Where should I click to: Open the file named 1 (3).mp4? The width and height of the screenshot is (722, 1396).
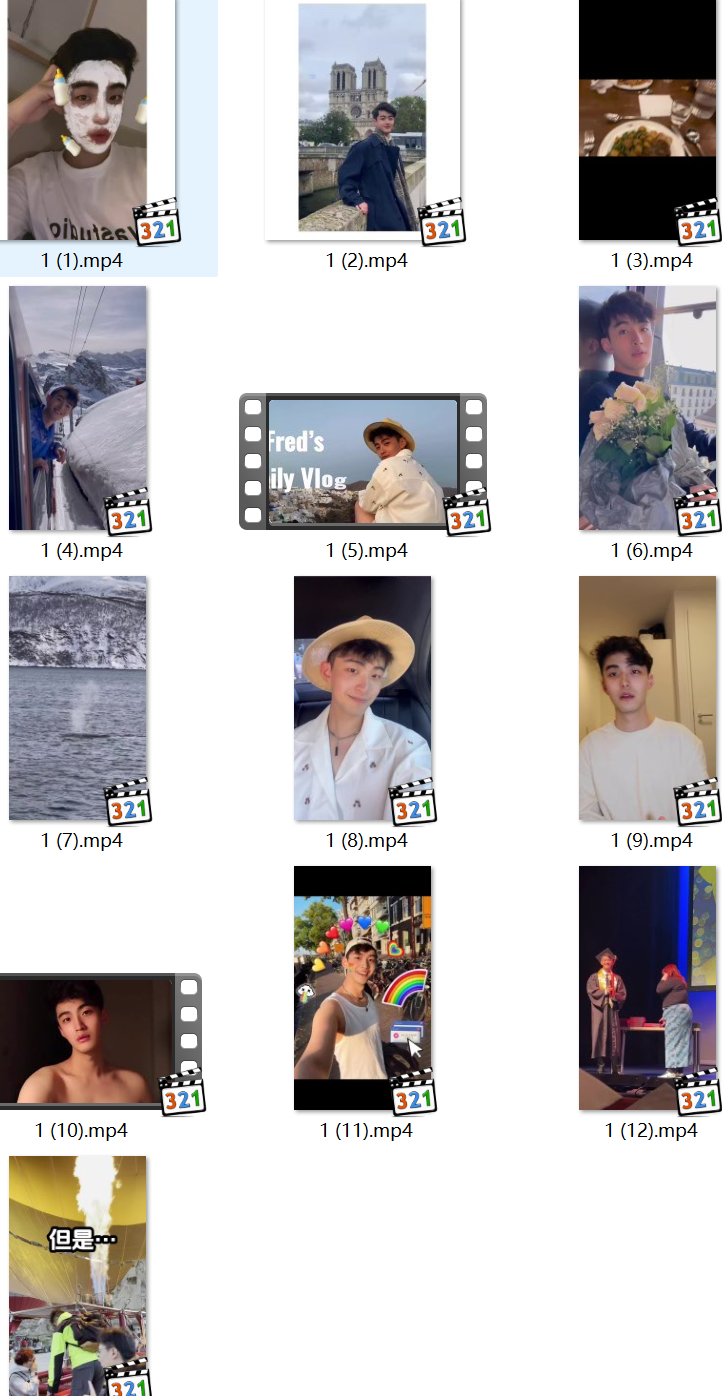pyautogui.click(x=648, y=120)
